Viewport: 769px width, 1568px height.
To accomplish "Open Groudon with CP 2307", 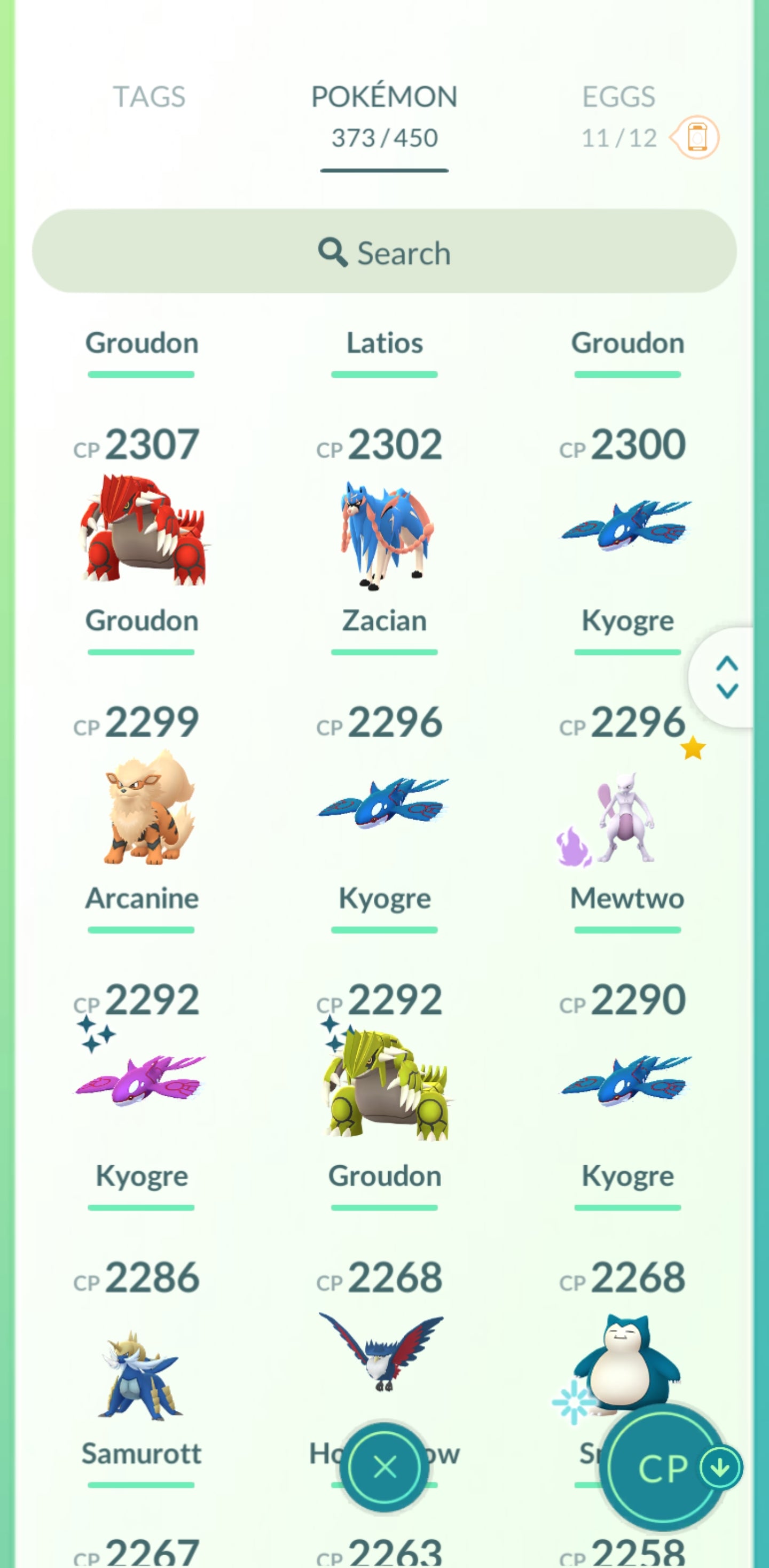I will pyautogui.click(x=143, y=529).
